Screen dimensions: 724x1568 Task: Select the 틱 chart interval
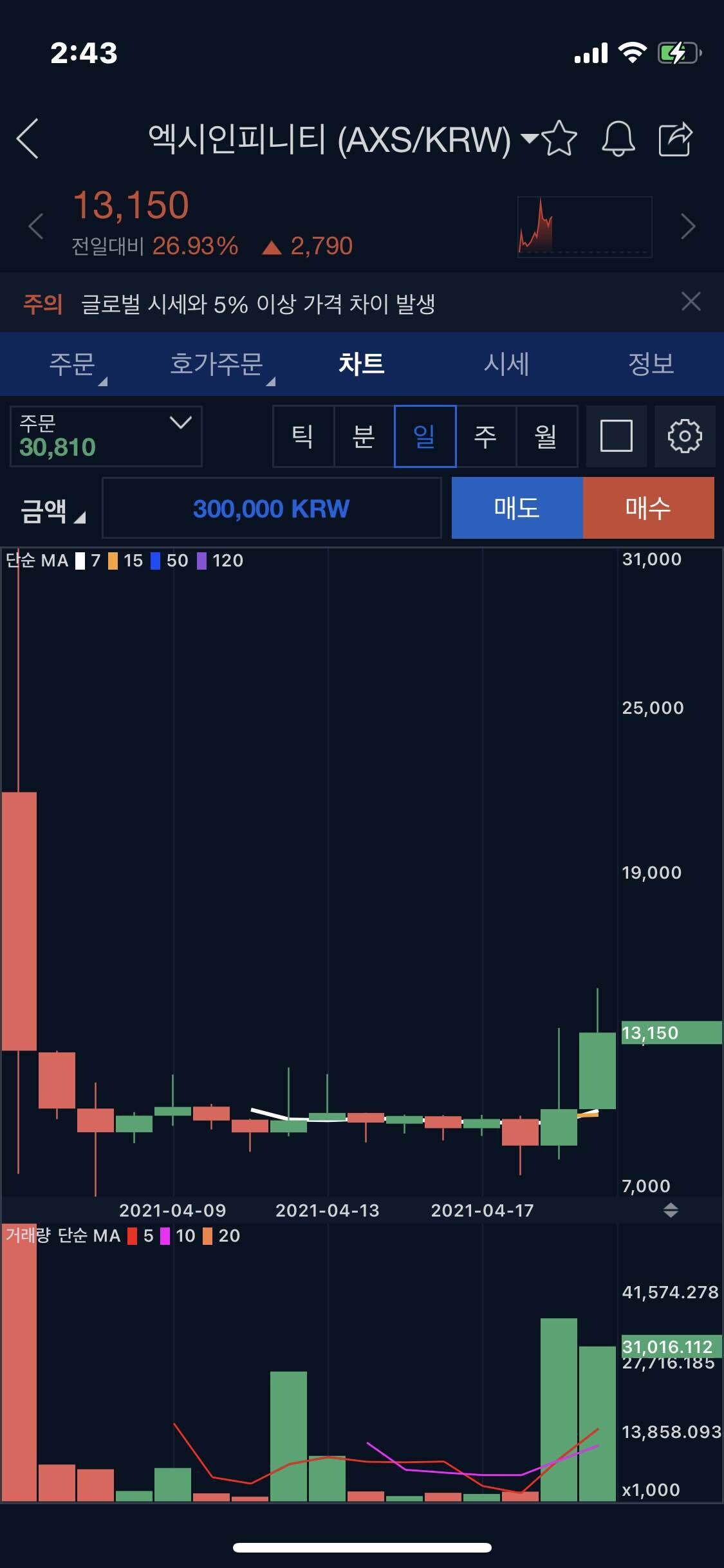[303, 436]
